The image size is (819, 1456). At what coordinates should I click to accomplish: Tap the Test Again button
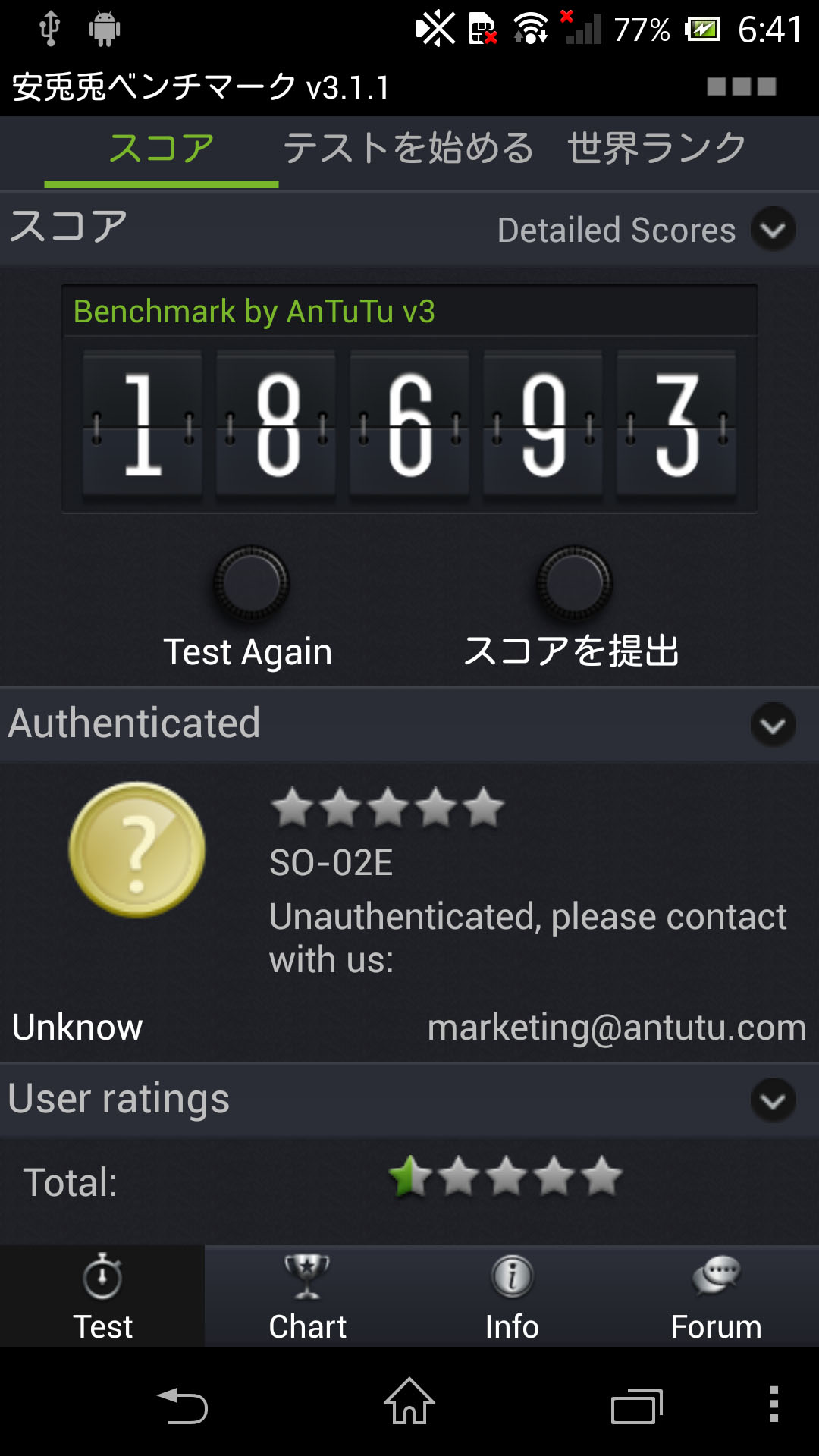pyautogui.click(x=251, y=583)
